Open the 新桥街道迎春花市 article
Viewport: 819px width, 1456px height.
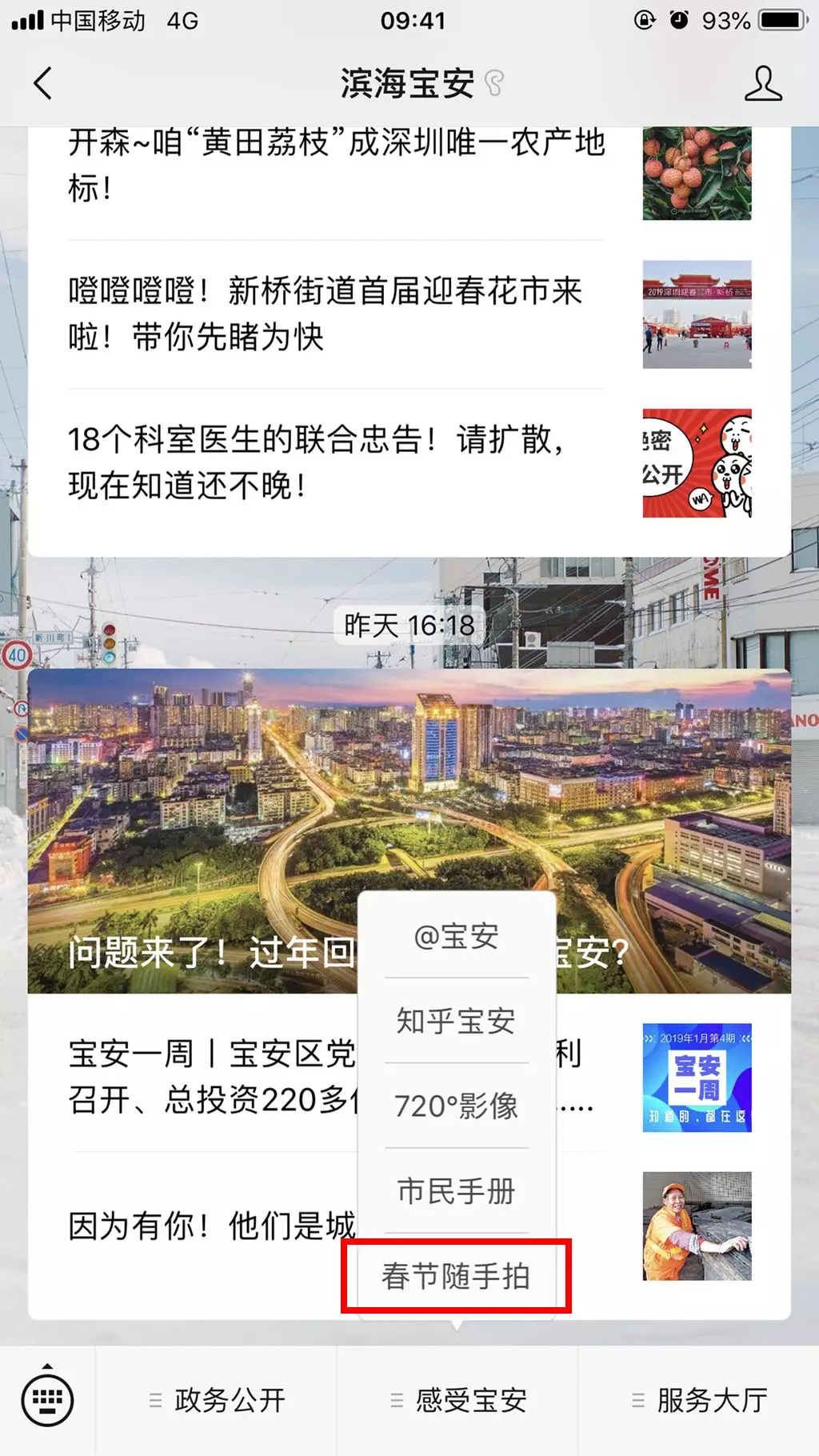click(336, 314)
